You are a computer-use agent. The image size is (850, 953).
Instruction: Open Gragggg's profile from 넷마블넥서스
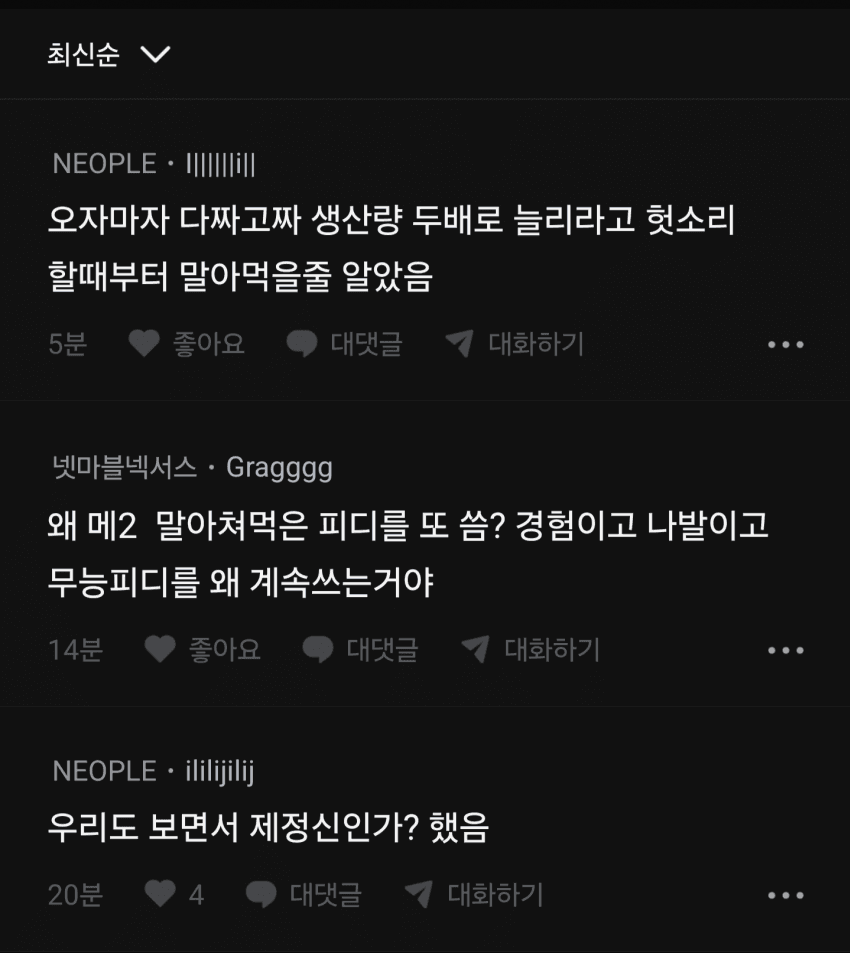click(279, 467)
